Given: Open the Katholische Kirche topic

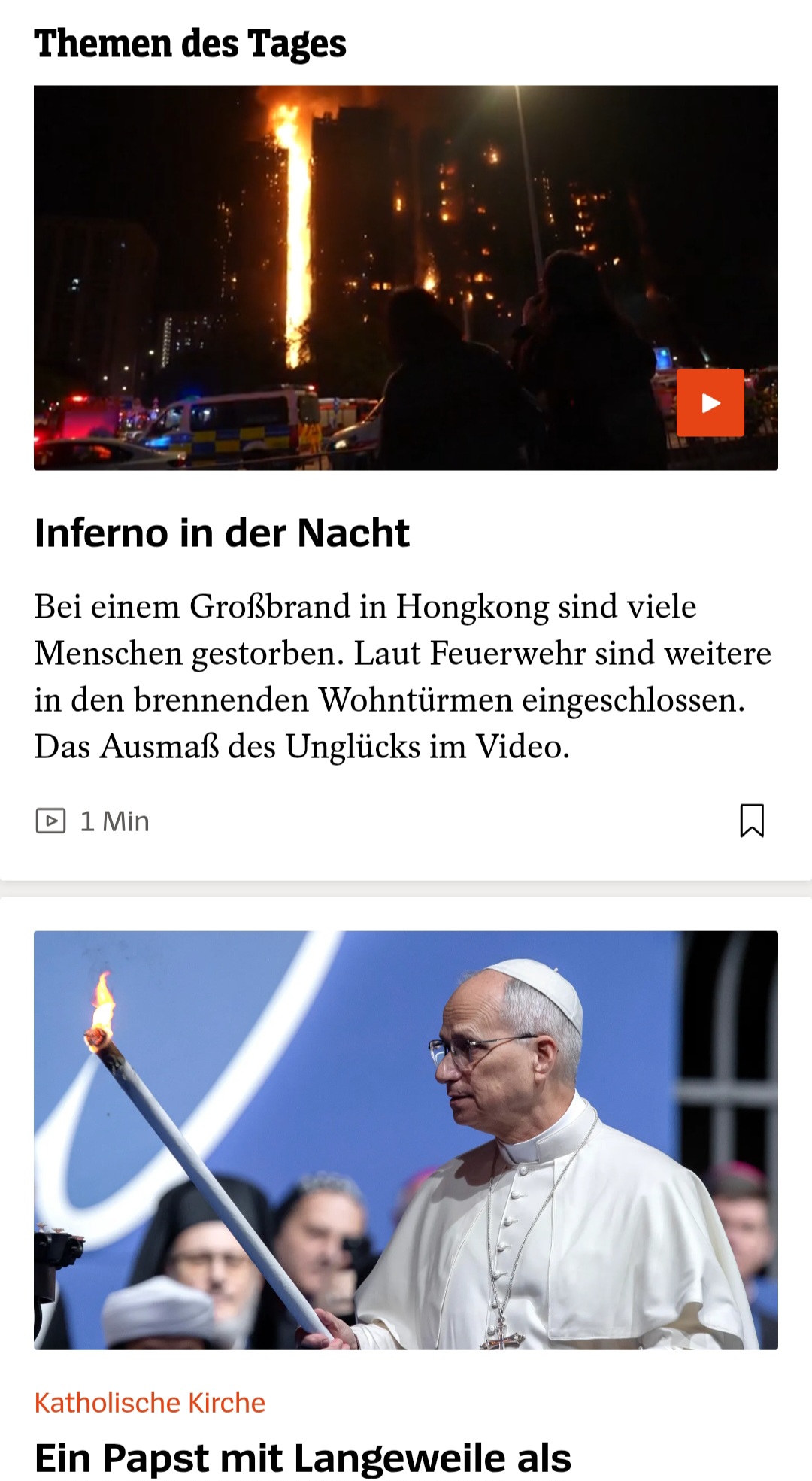Looking at the screenshot, I should click(x=150, y=1403).
